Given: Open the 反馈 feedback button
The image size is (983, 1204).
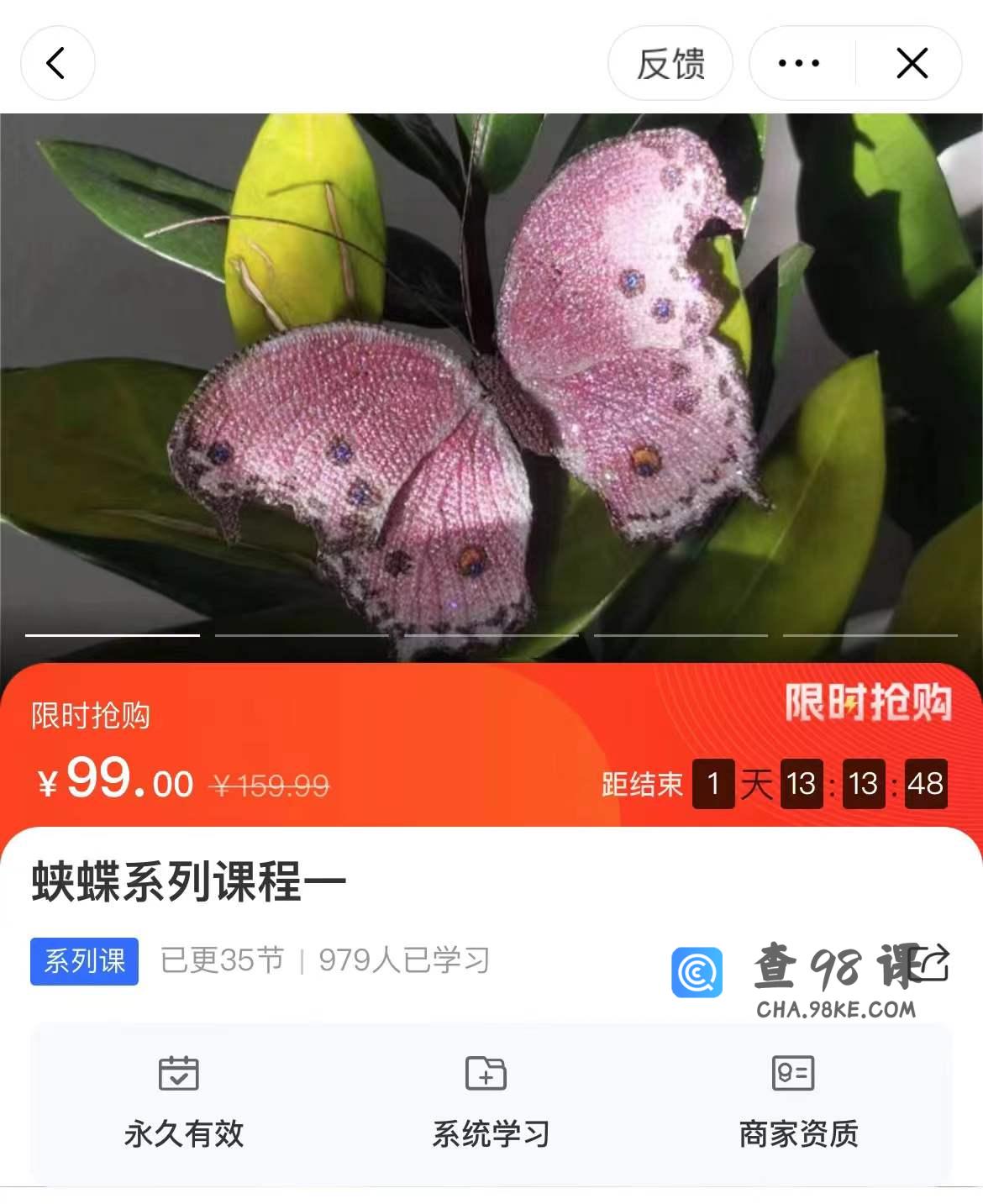Looking at the screenshot, I should click(670, 64).
